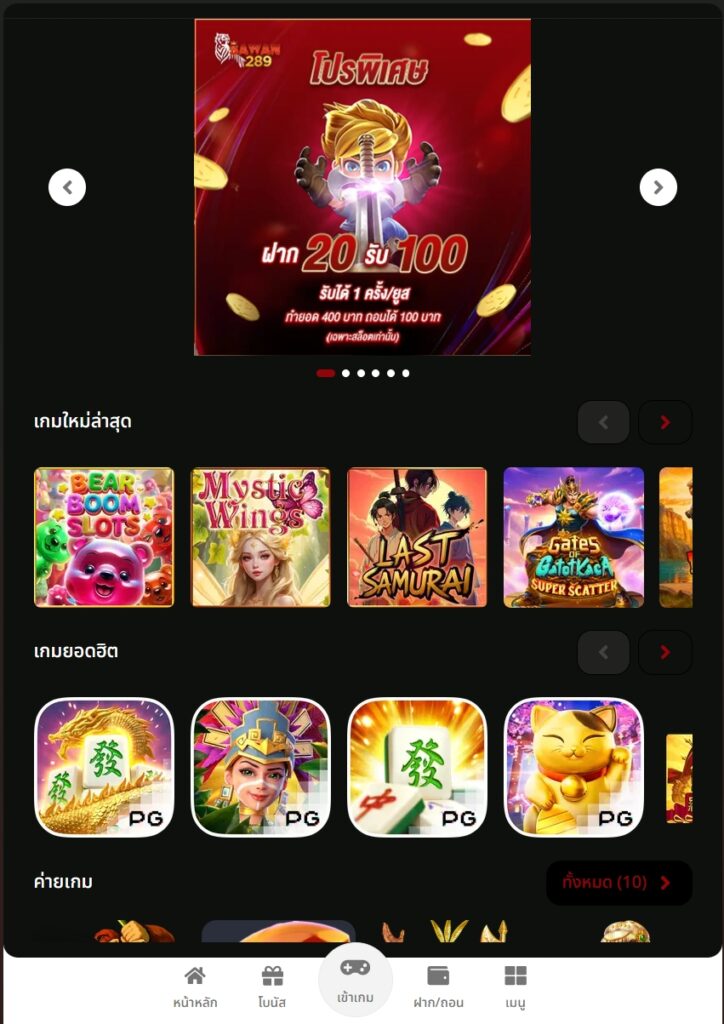This screenshot has height=1024, width=724.
Task: Jump to the second banner dot
Action: (x=346, y=373)
